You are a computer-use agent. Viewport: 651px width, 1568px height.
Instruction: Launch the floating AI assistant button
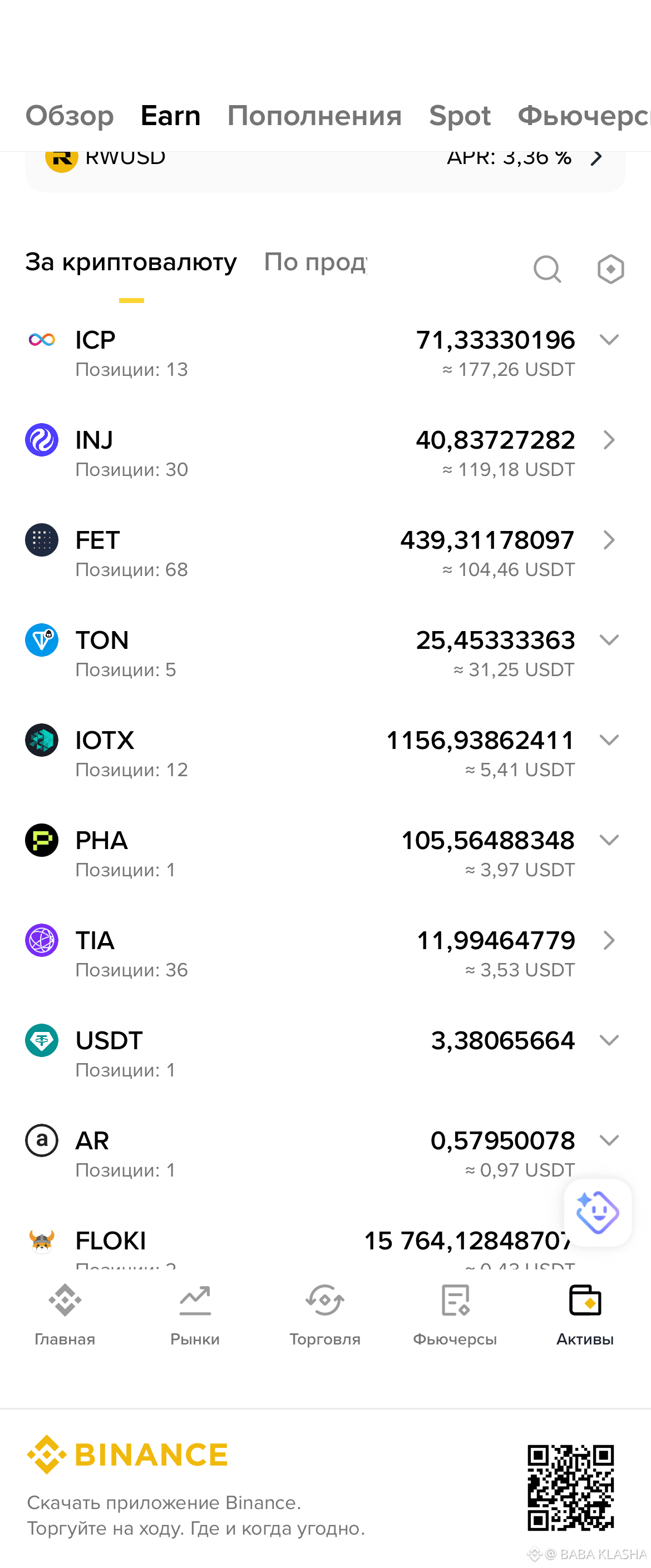coord(598,1212)
